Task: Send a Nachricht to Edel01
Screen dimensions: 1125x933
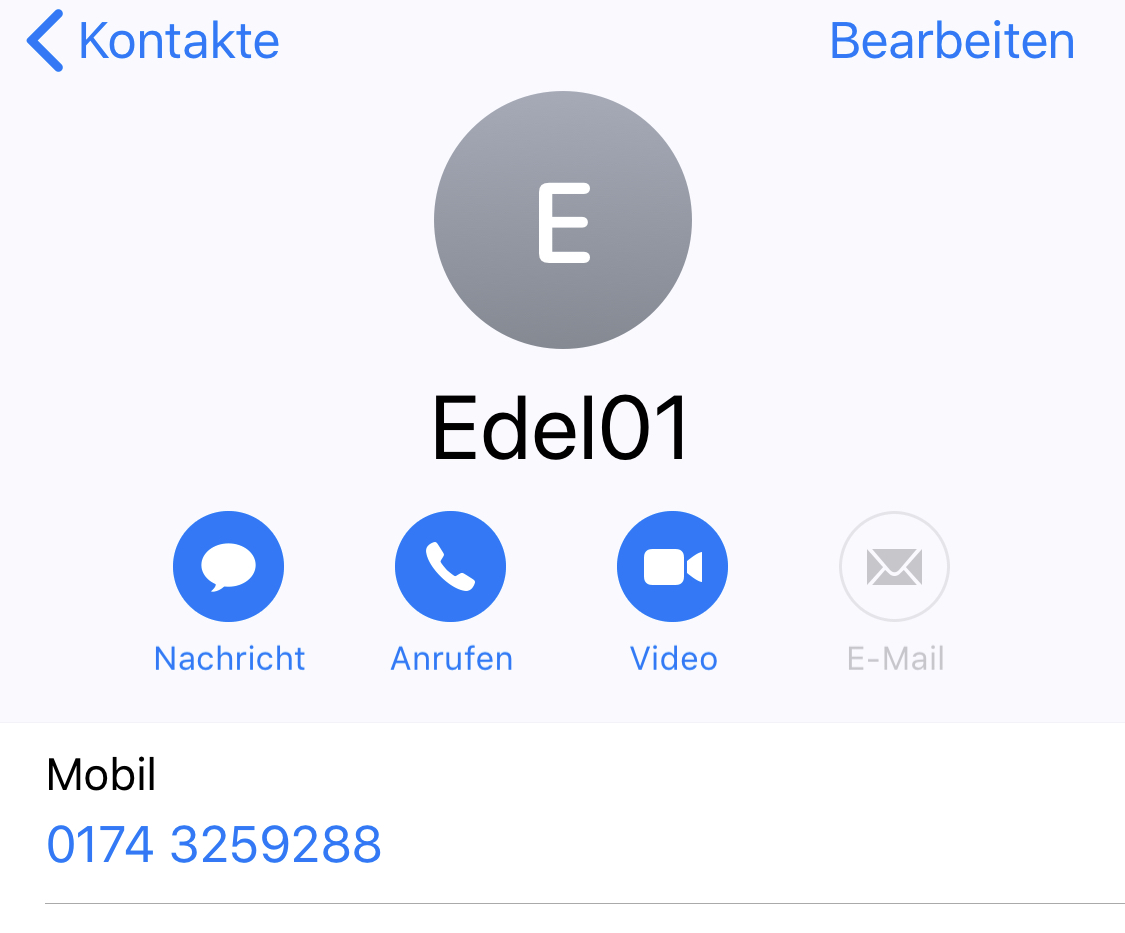Action: (x=229, y=567)
